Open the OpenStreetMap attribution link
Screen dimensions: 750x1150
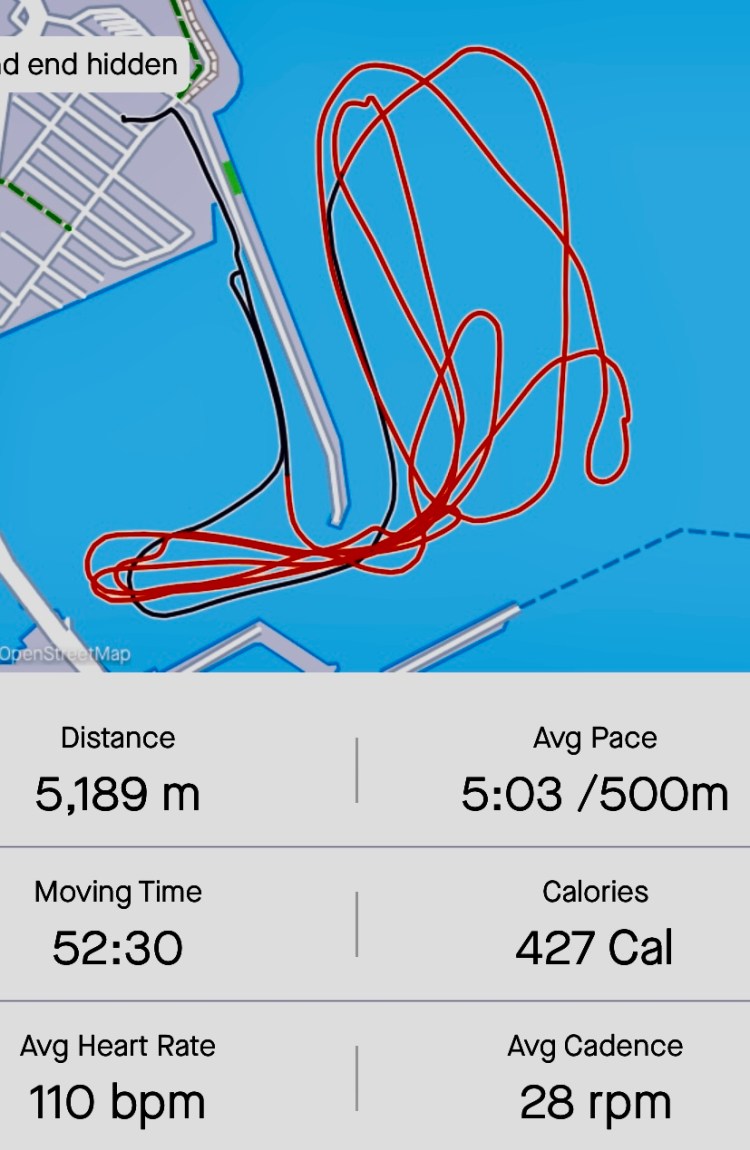[x=66, y=654]
